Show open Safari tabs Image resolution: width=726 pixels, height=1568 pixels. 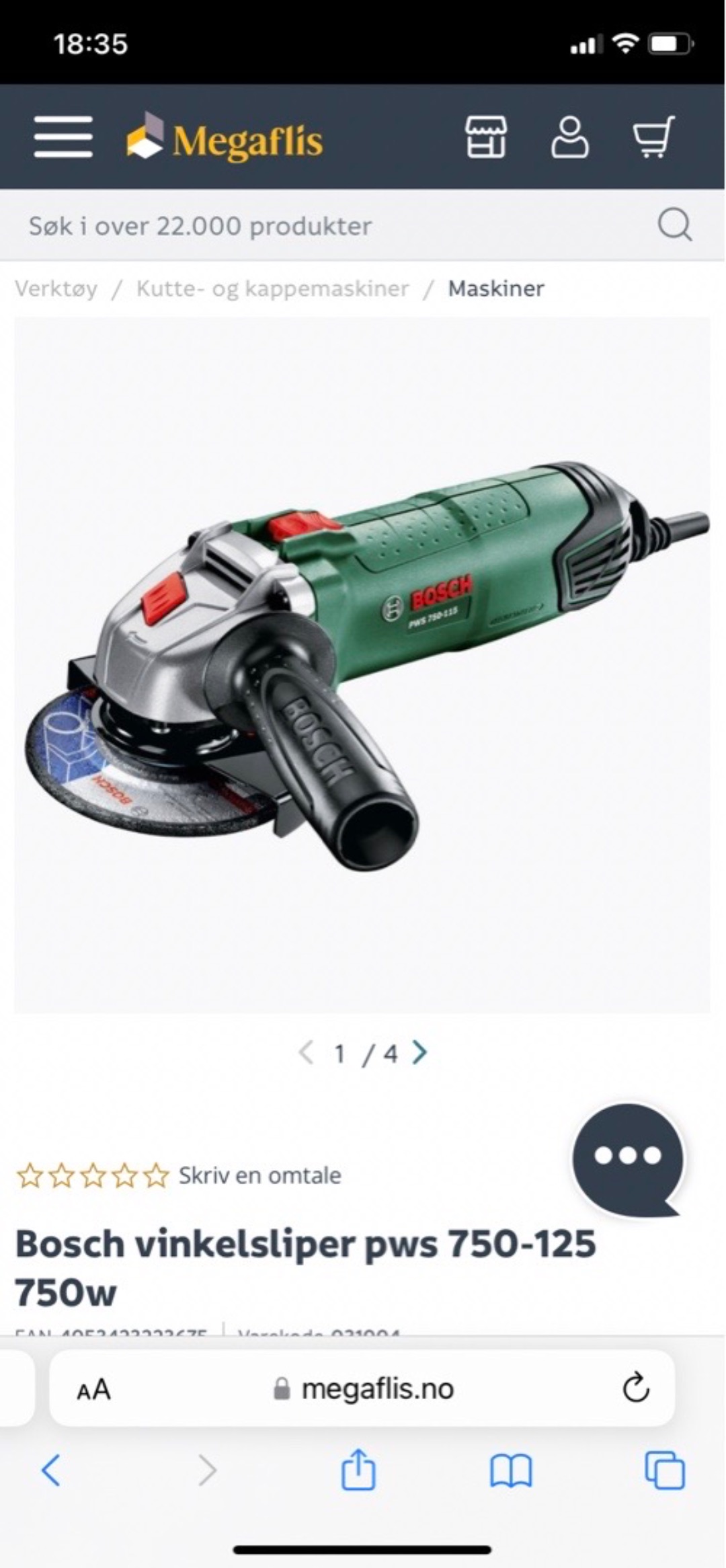pos(664,1471)
